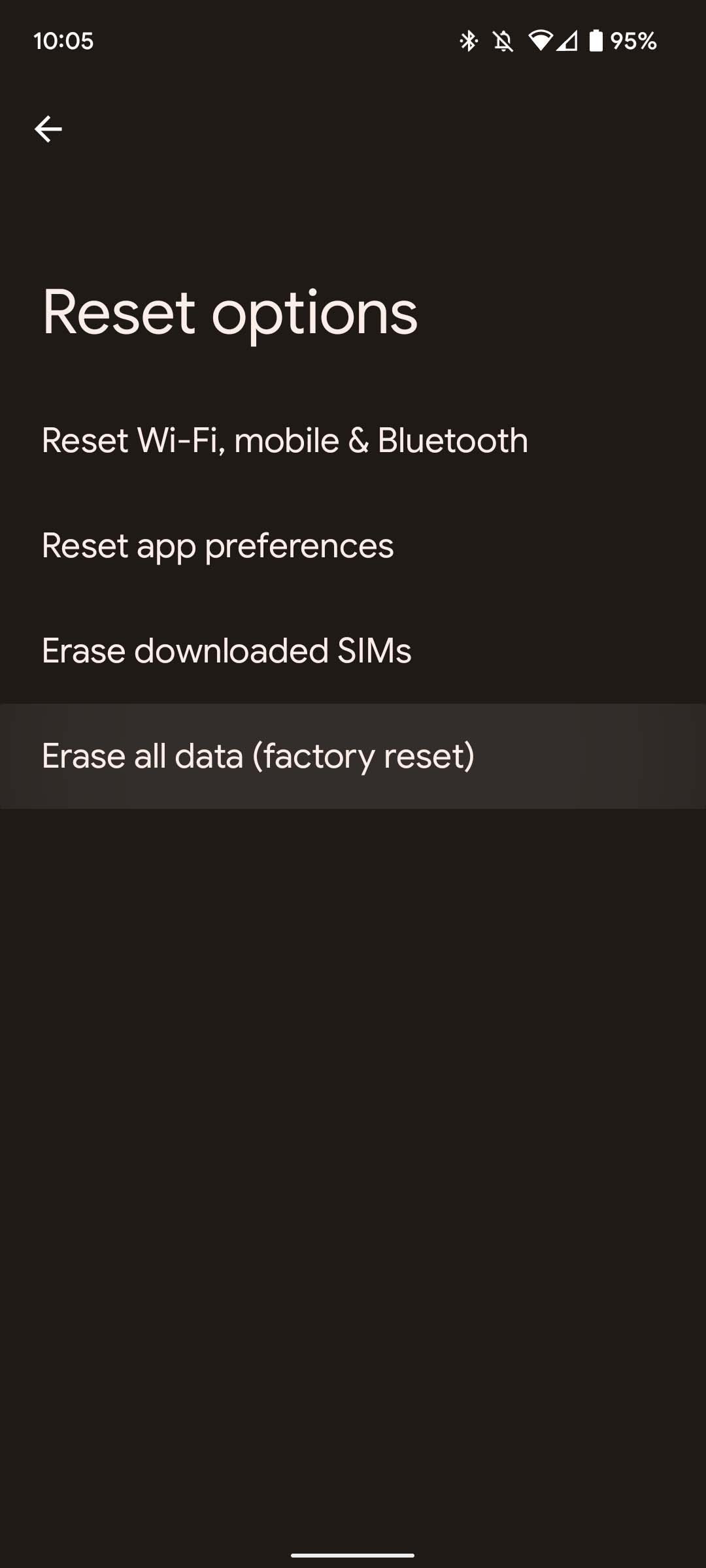The height and width of the screenshot is (1568, 706).
Task: Tap the battery icon in the status bar
Action: click(595, 41)
